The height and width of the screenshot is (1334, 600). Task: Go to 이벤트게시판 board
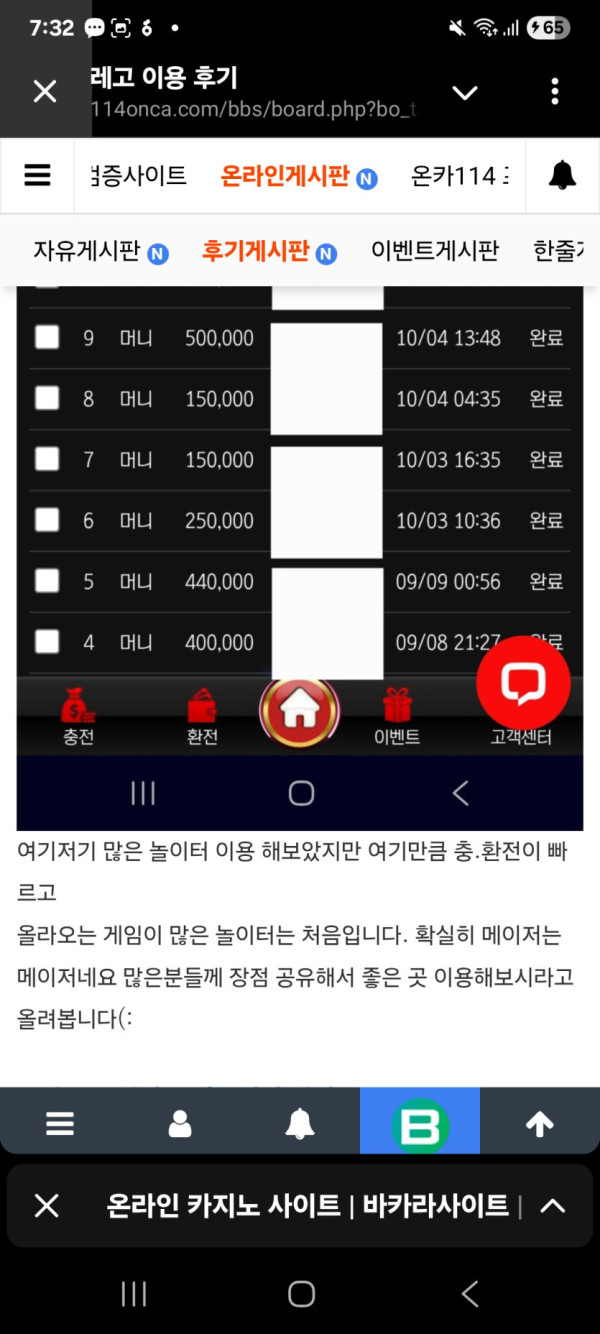coord(434,251)
